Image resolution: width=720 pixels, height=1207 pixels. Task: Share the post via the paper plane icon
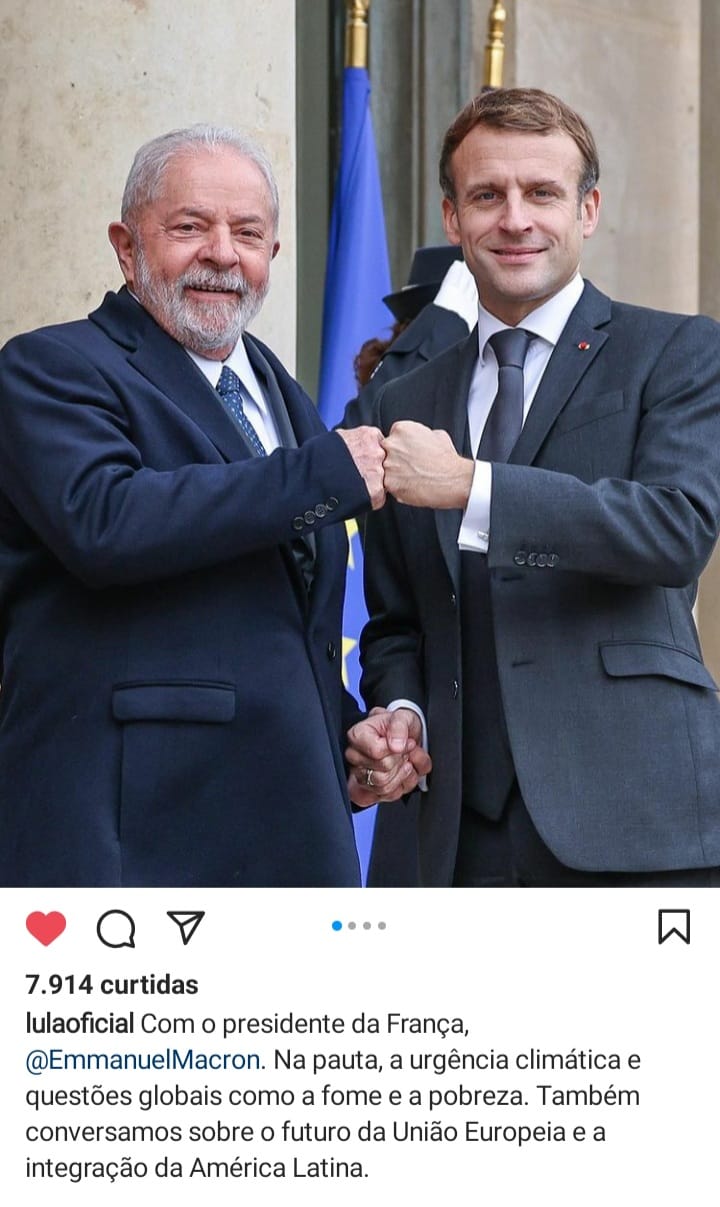(x=186, y=927)
